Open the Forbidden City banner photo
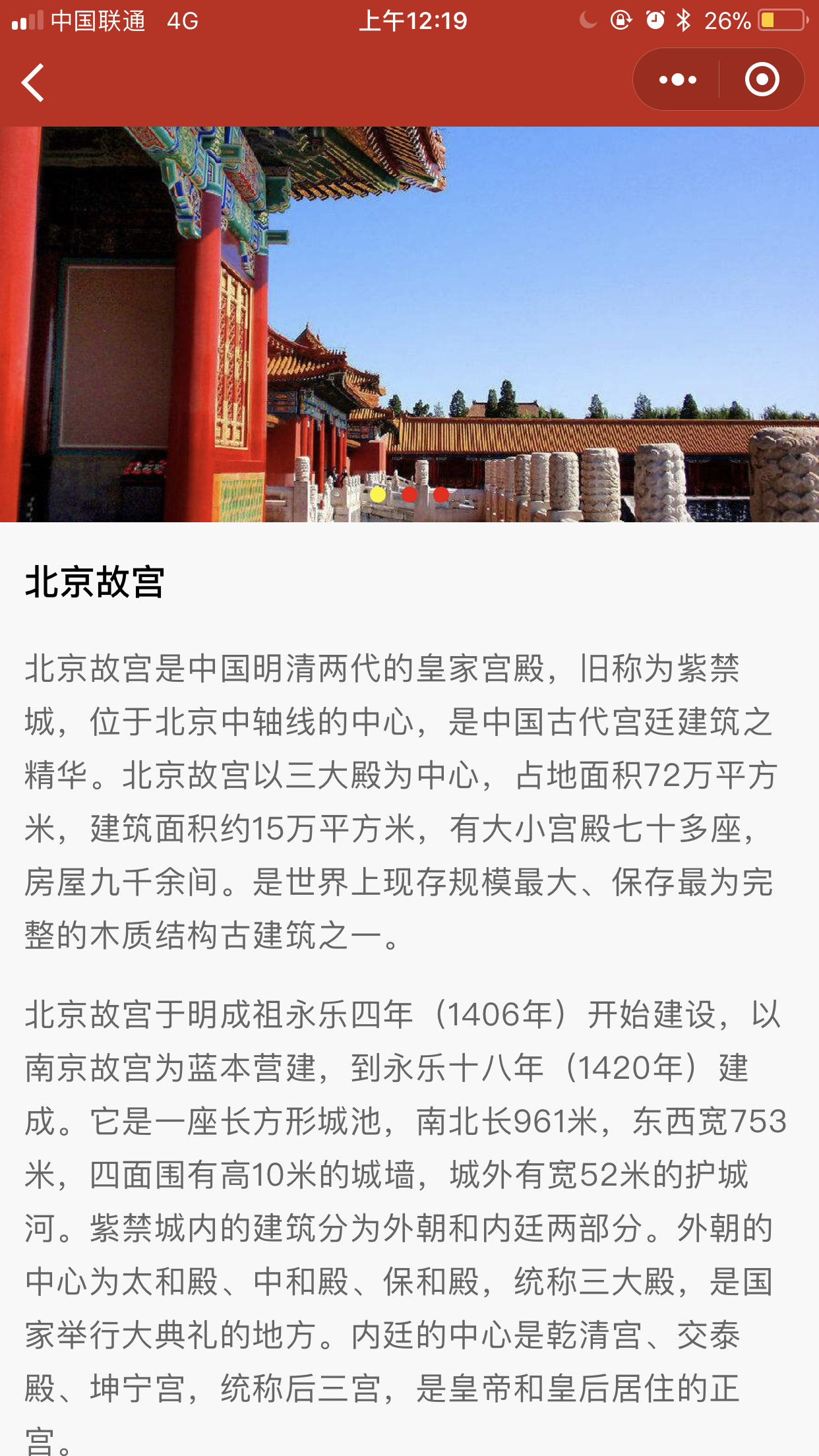 [409, 324]
